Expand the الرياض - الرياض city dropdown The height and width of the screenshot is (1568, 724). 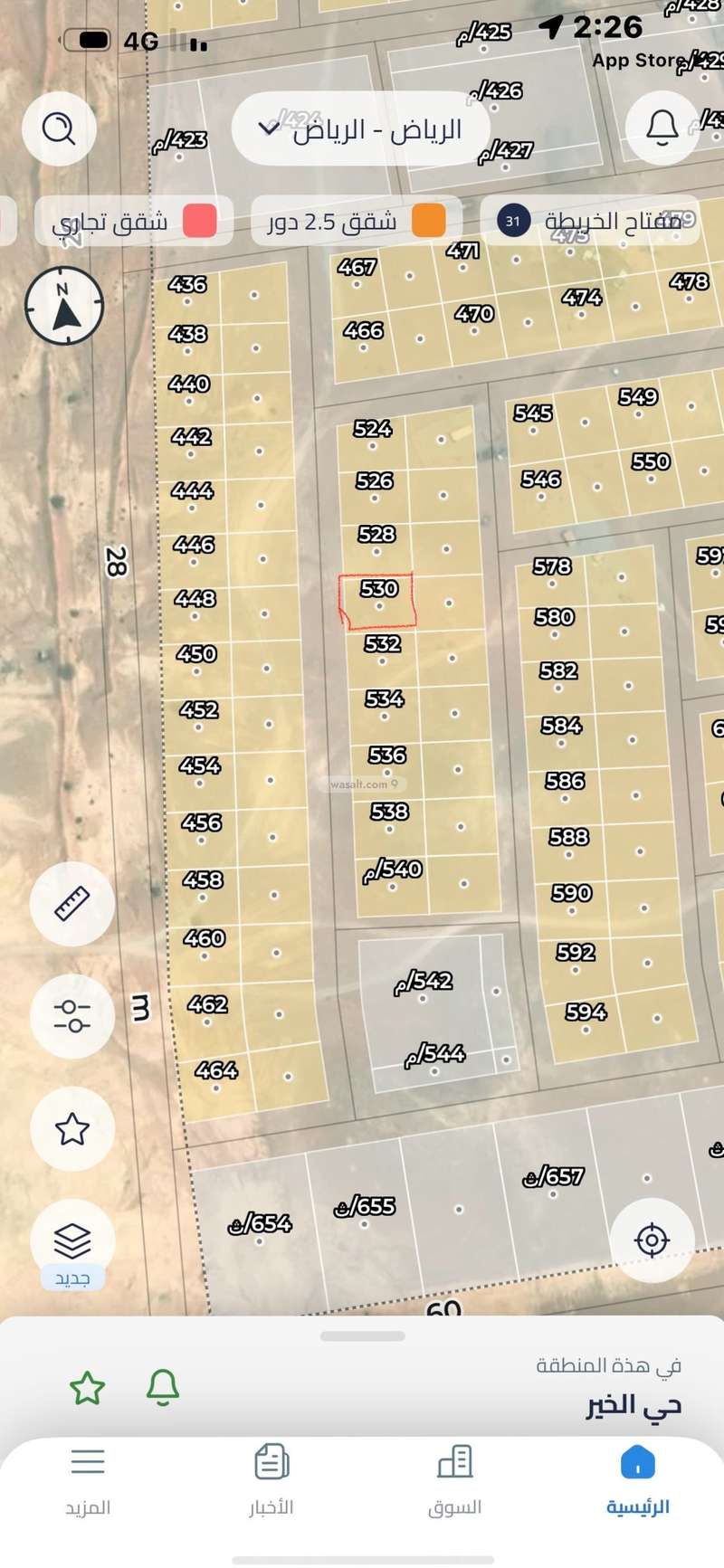click(x=361, y=129)
